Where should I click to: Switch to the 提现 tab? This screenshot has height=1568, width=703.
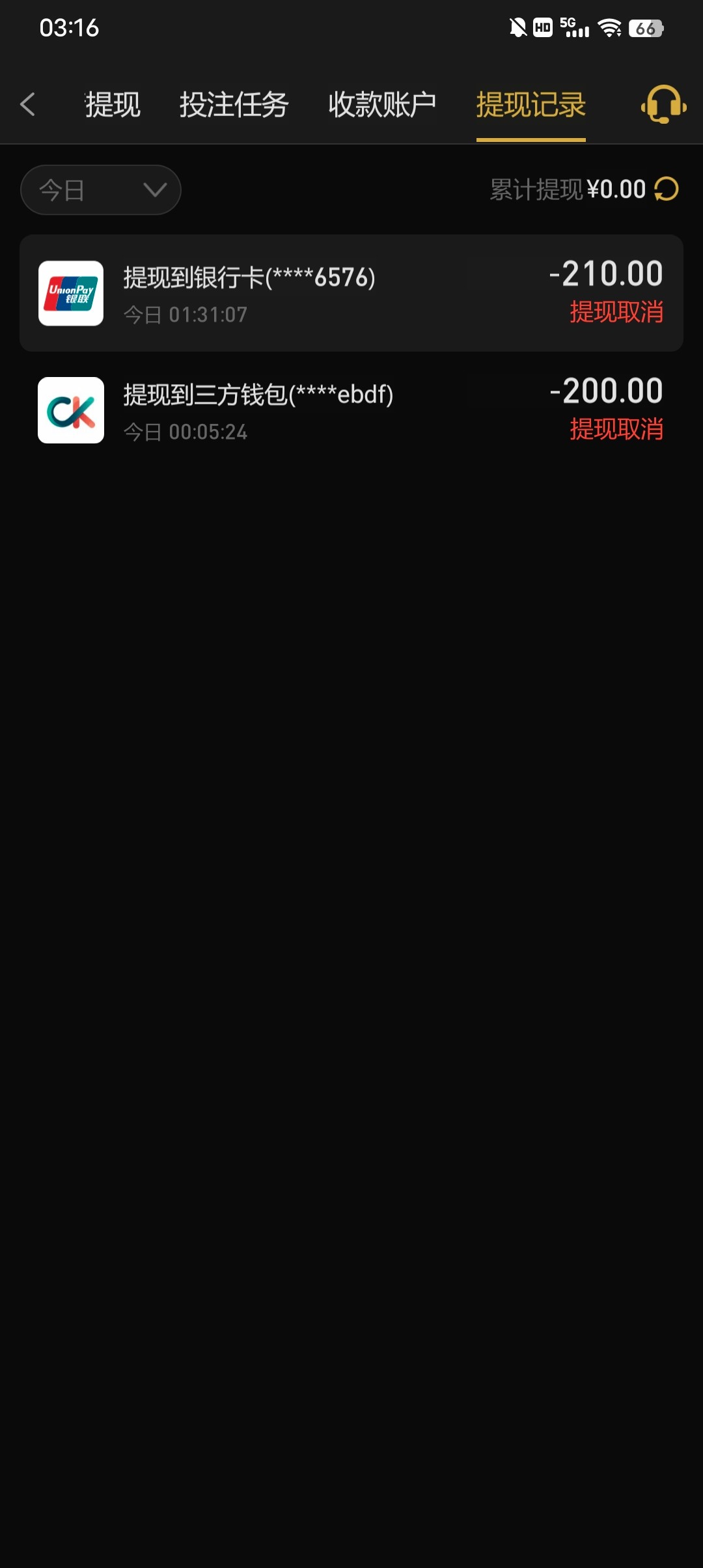tap(113, 104)
